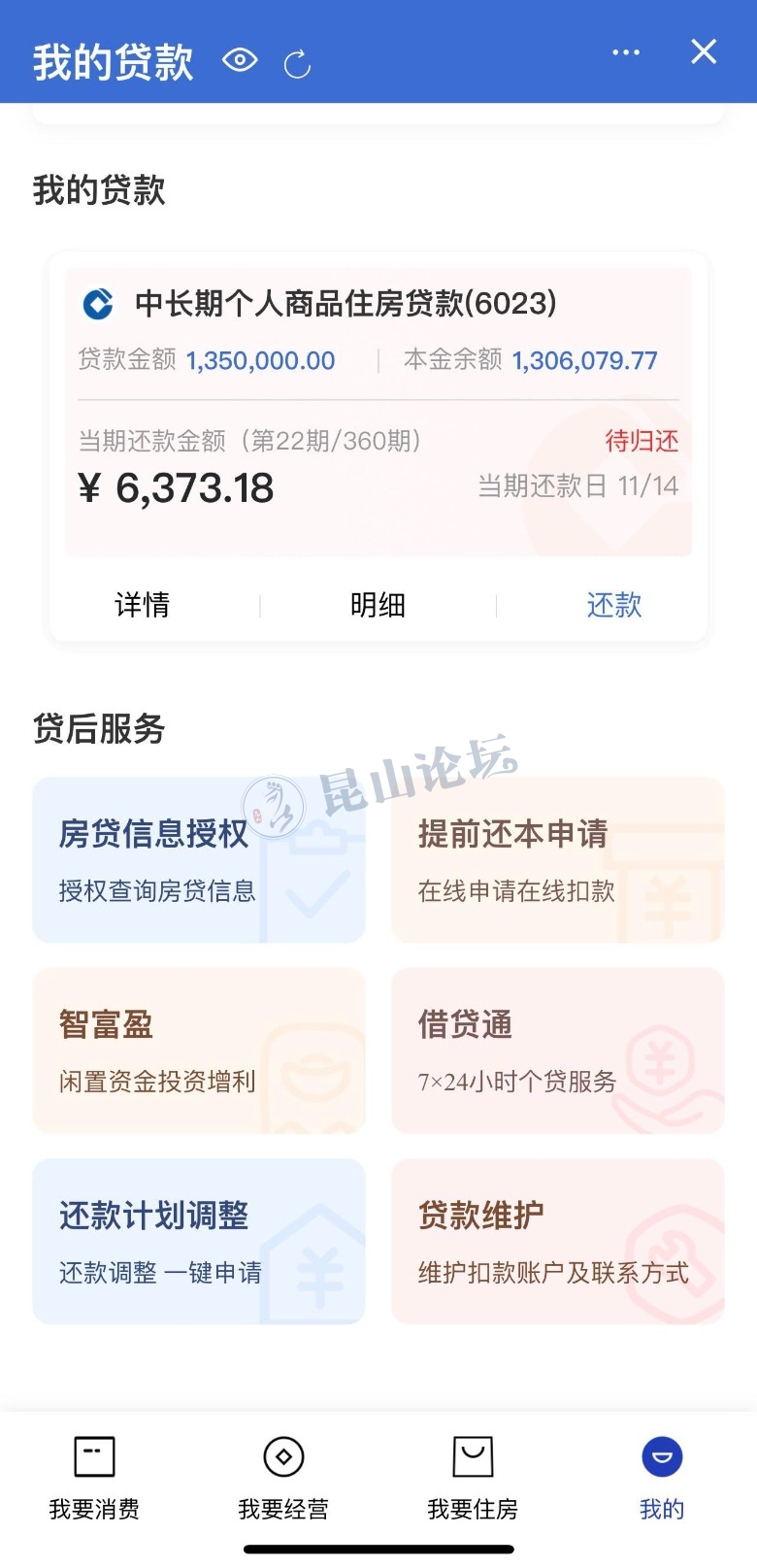
Task: Refresh the 我的贷款 page
Action: (x=297, y=64)
